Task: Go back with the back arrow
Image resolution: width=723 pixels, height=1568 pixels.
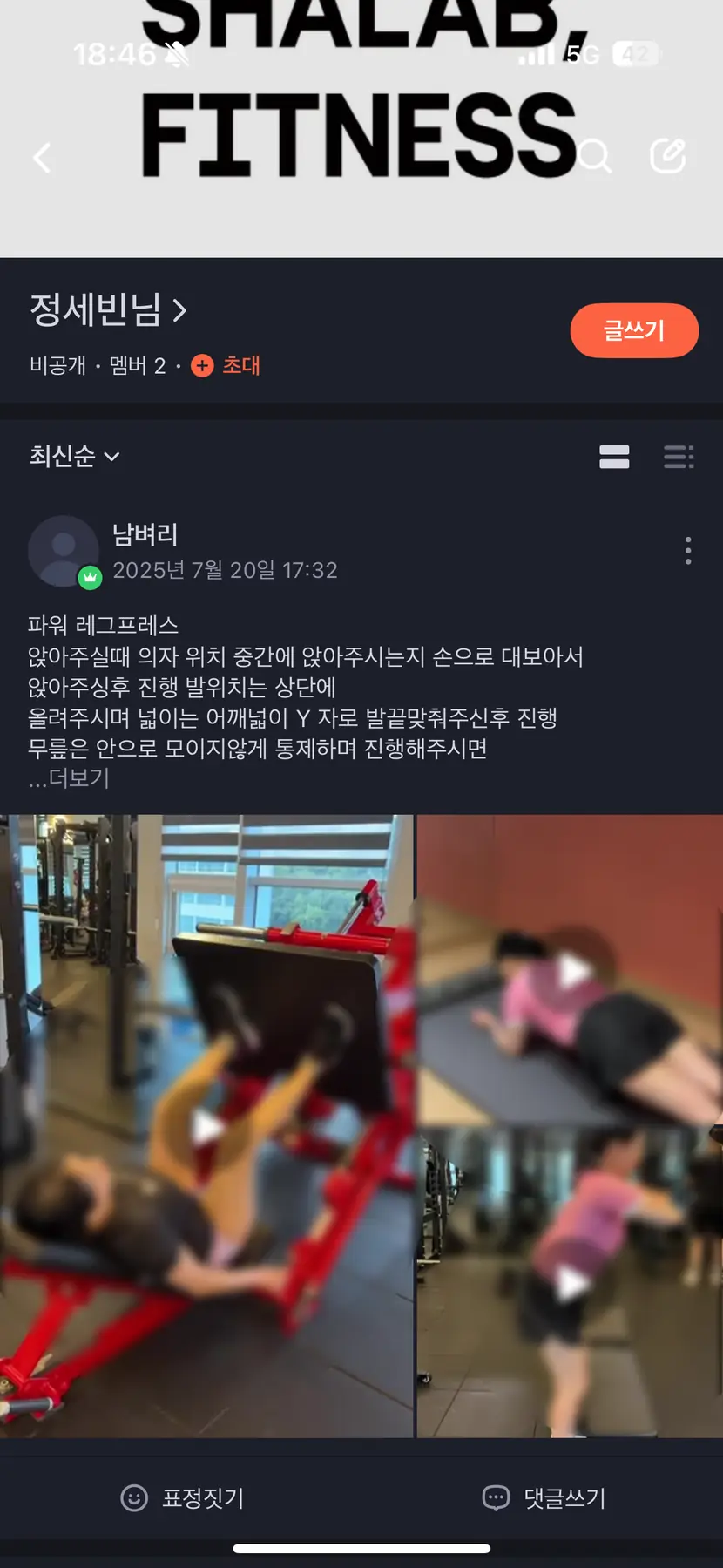Action: pyautogui.click(x=42, y=158)
